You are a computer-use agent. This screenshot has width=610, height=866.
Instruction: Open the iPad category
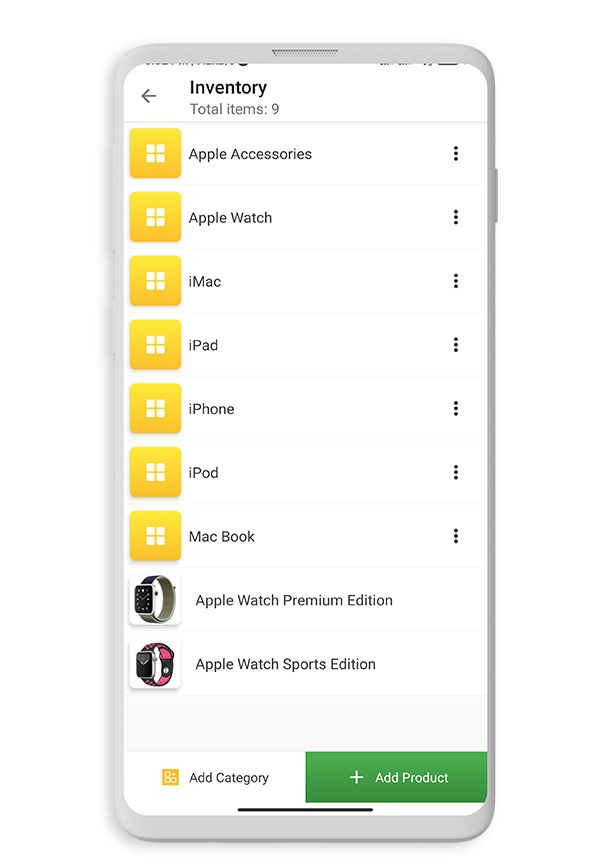tap(203, 346)
